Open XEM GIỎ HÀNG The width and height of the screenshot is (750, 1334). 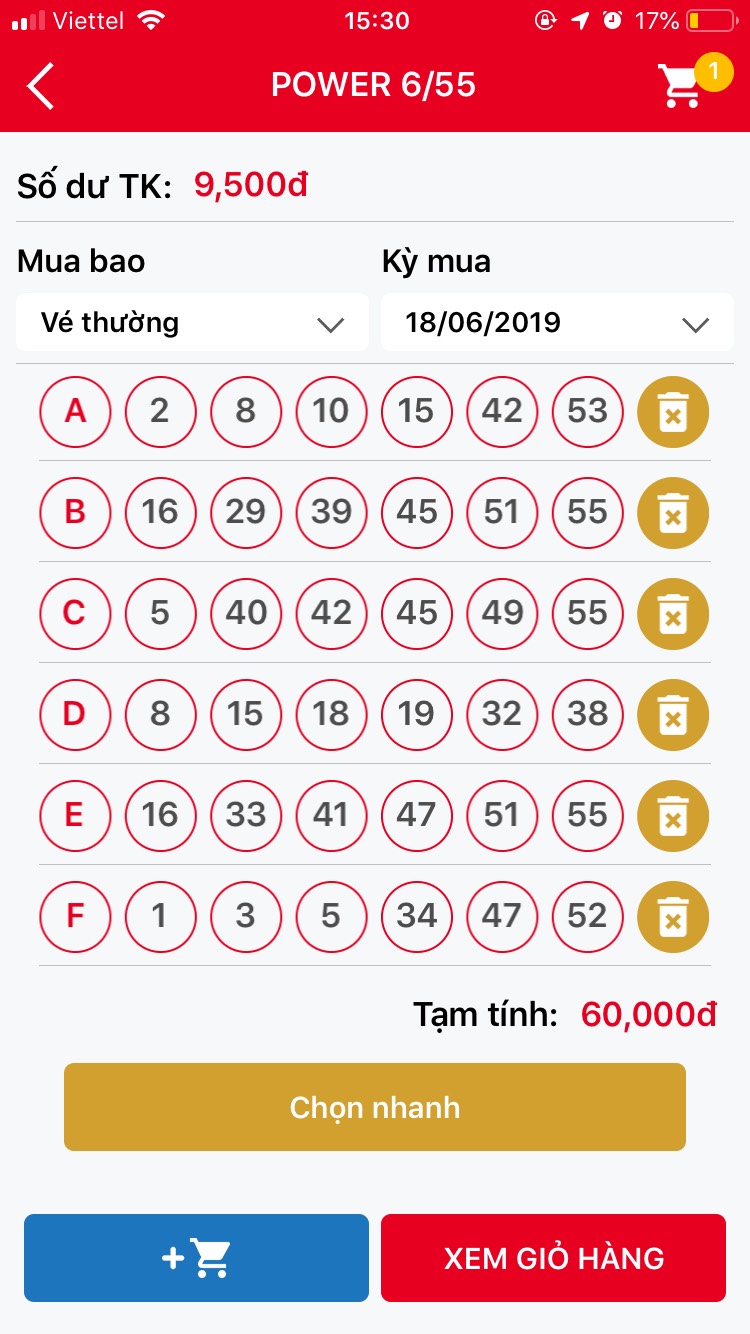[x=553, y=1258]
